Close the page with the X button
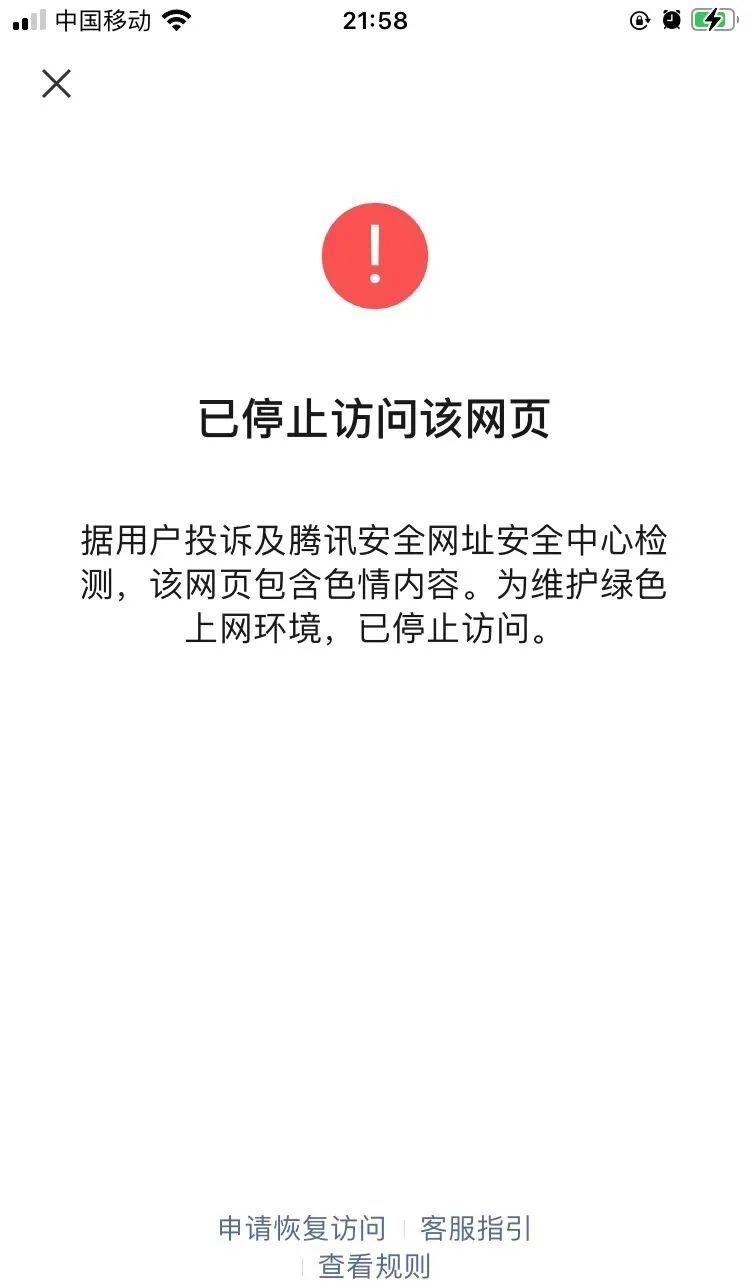Screen dimensions: 750x1283 (57, 84)
